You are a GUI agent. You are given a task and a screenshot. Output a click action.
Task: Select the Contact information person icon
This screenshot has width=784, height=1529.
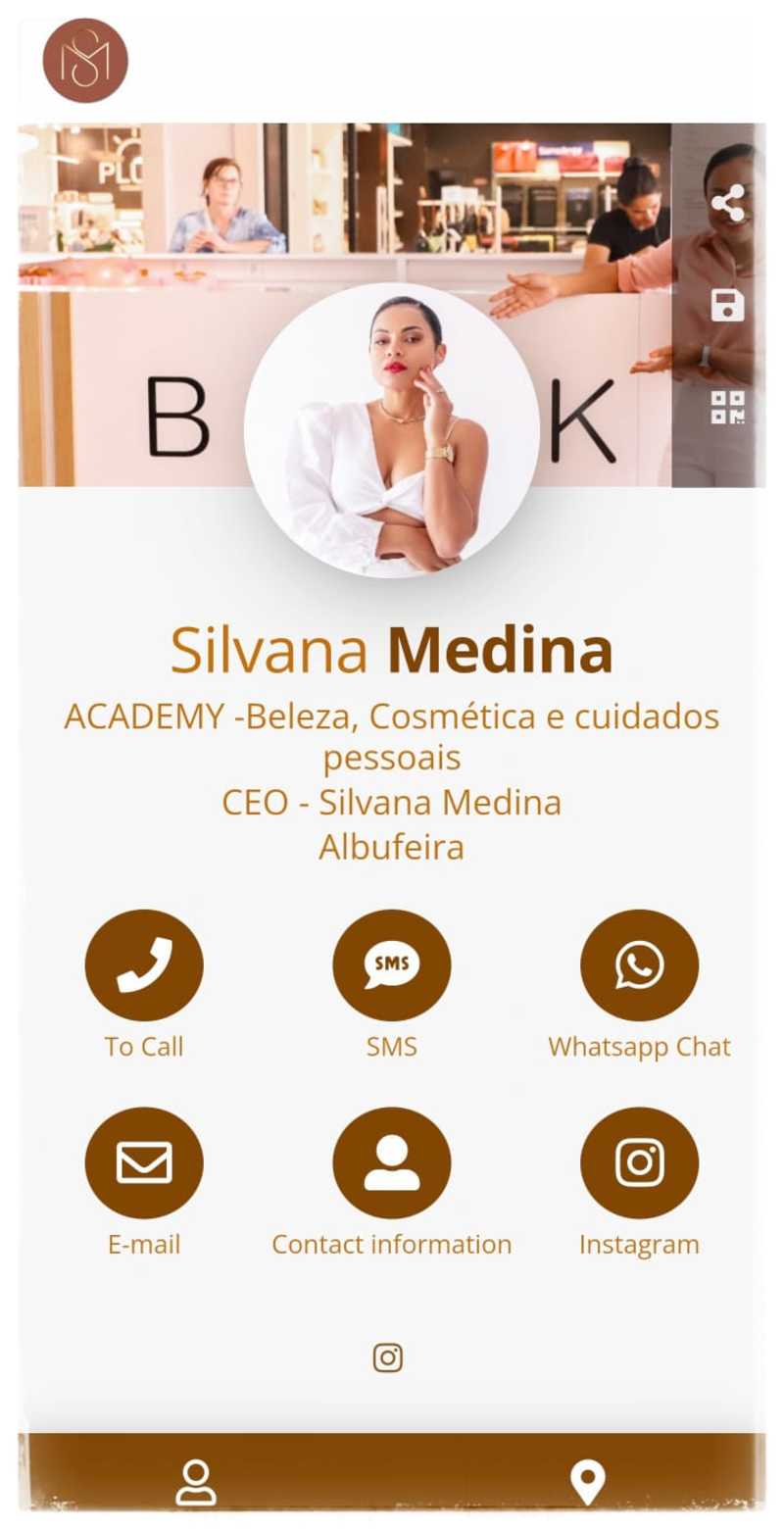[392, 1163]
